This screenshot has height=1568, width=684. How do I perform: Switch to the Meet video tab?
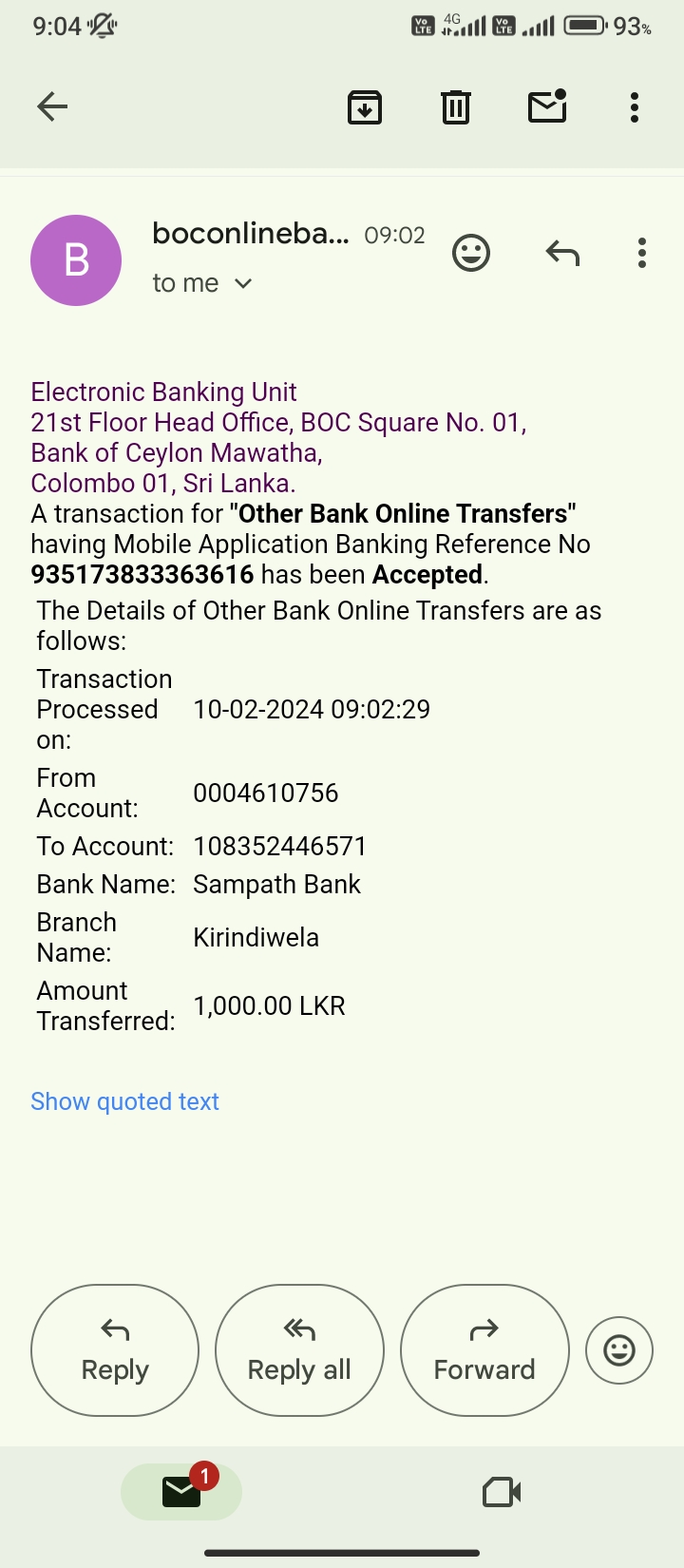click(502, 1492)
